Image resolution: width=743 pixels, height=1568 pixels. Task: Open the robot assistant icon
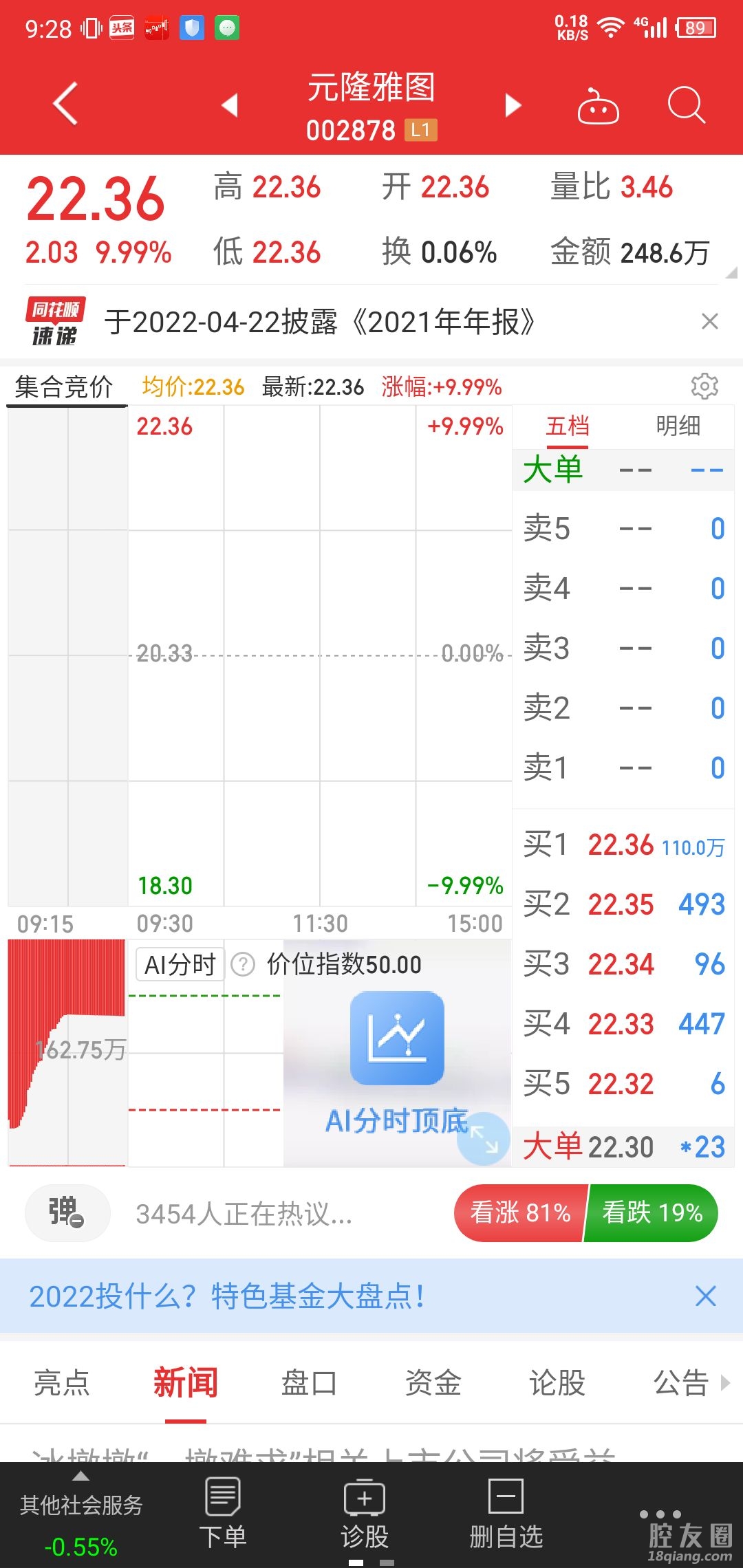(x=597, y=107)
